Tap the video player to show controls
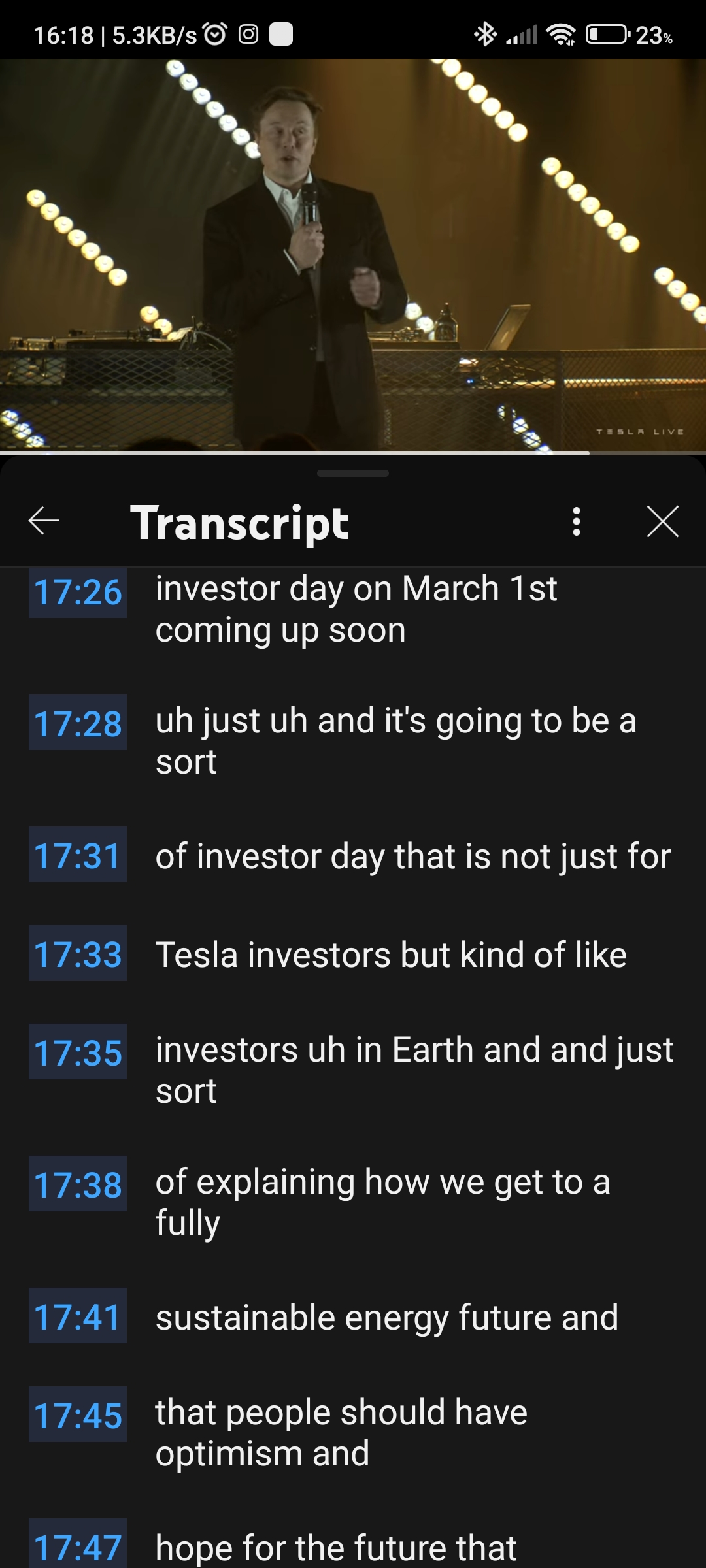The width and height of the screenshot is (706, 1568). coord(353,255)
